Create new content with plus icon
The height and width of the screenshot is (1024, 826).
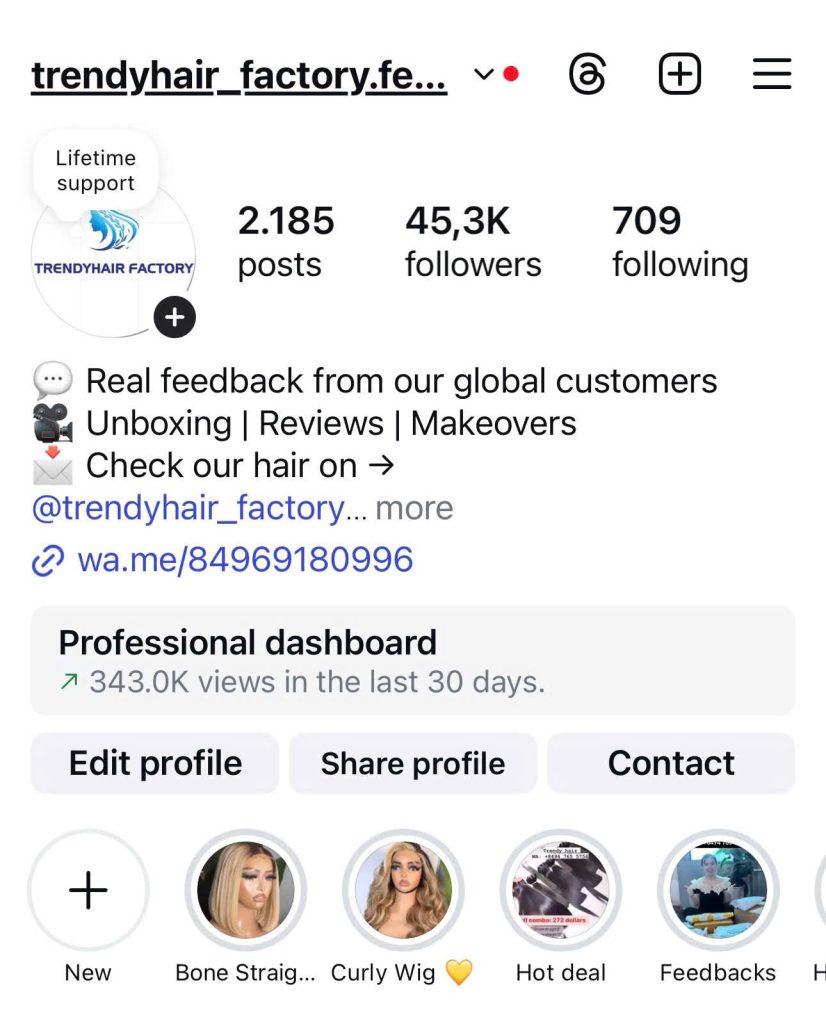point(680,75)
